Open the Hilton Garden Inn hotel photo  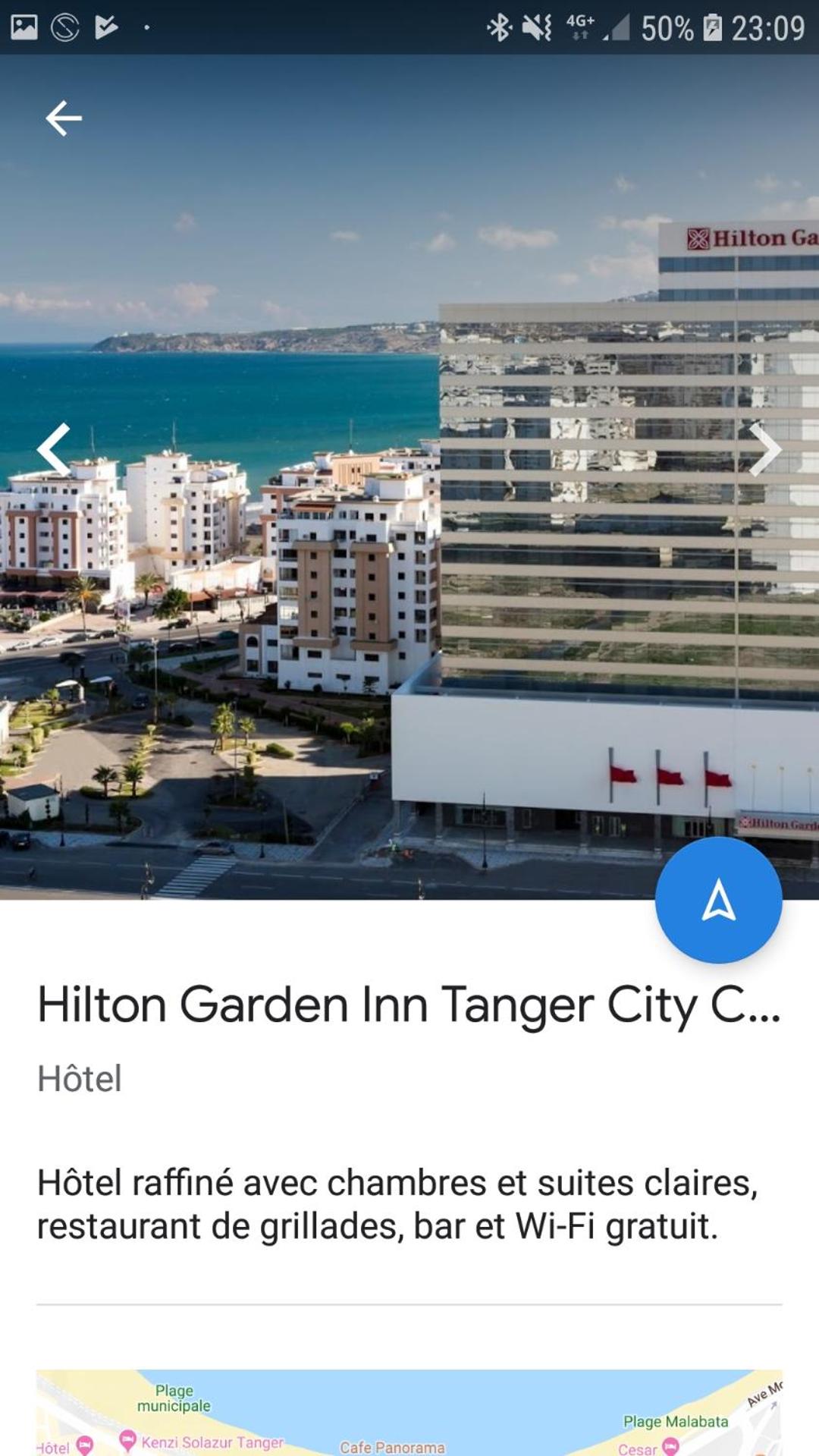409,476
